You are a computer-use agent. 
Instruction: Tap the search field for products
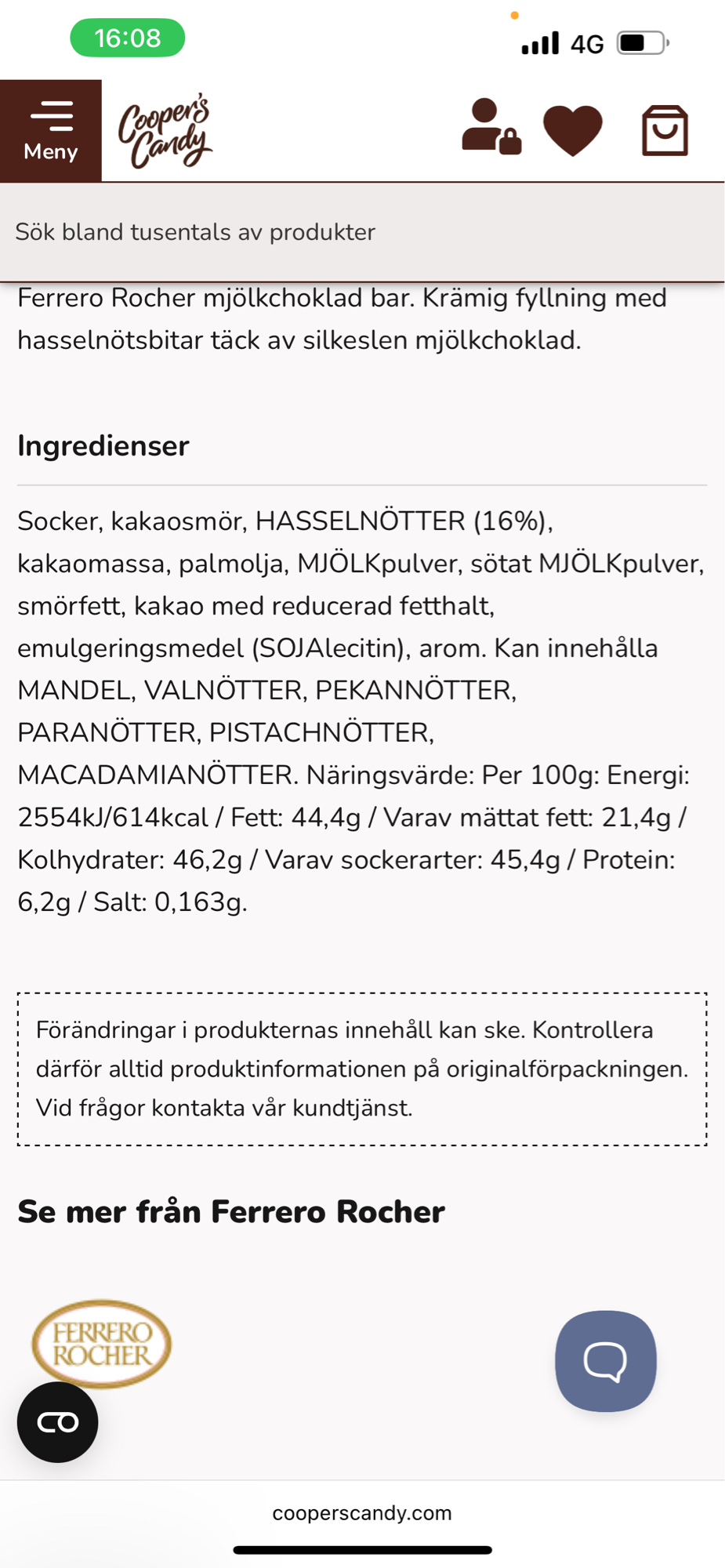click(362, 232)
